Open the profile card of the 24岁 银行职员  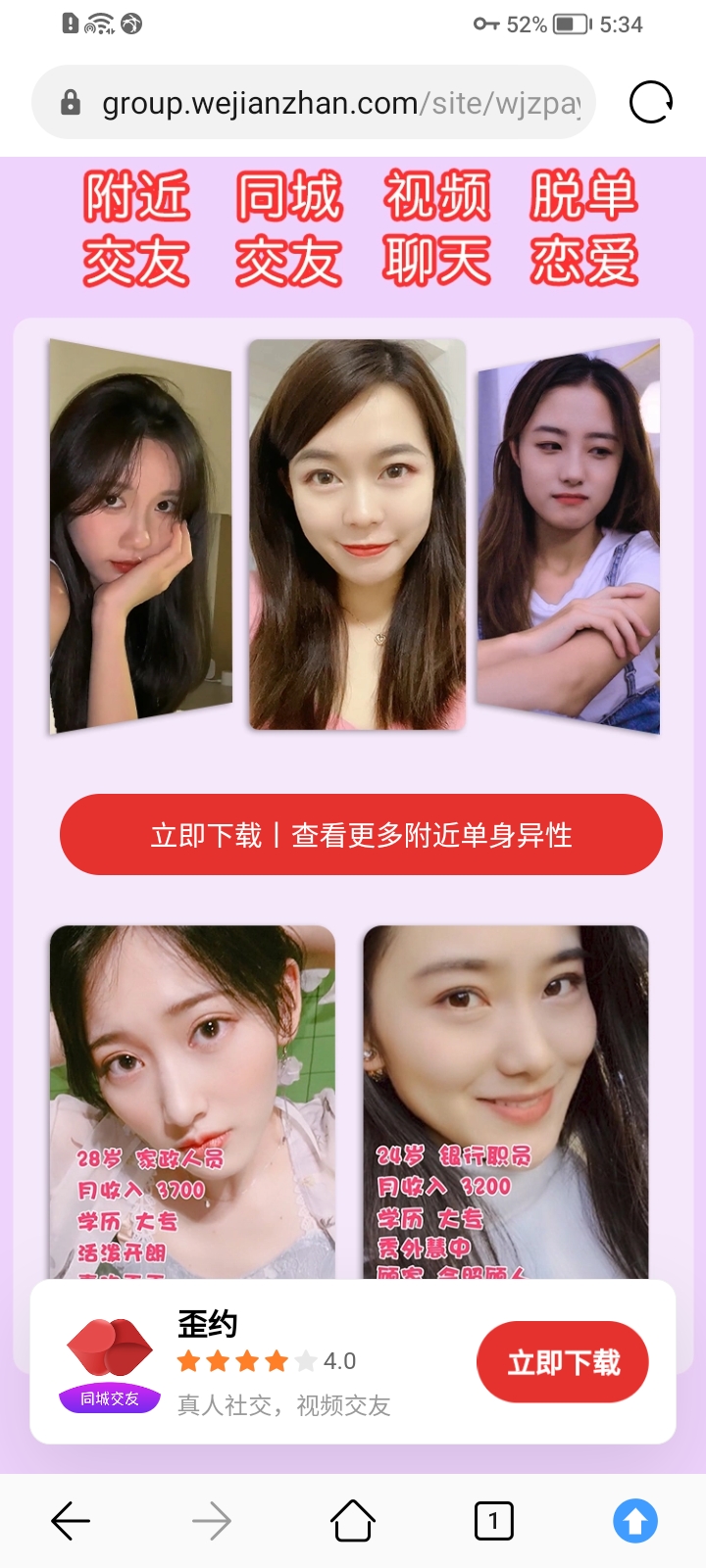click(506, 1098)
